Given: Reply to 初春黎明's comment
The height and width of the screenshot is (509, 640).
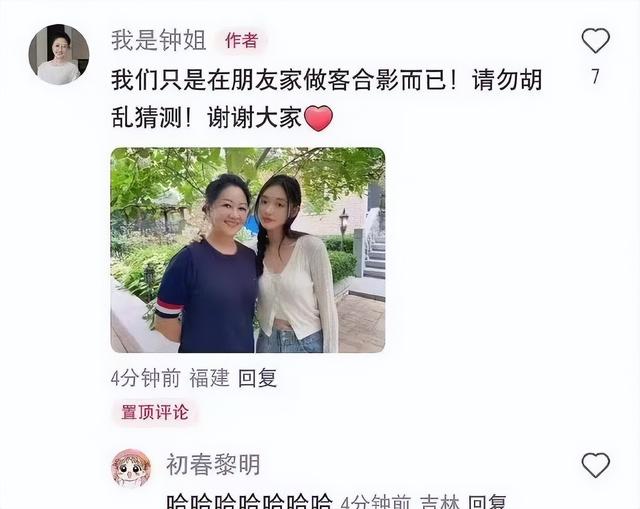Looking at the screenshot, I should pos(487,501).
